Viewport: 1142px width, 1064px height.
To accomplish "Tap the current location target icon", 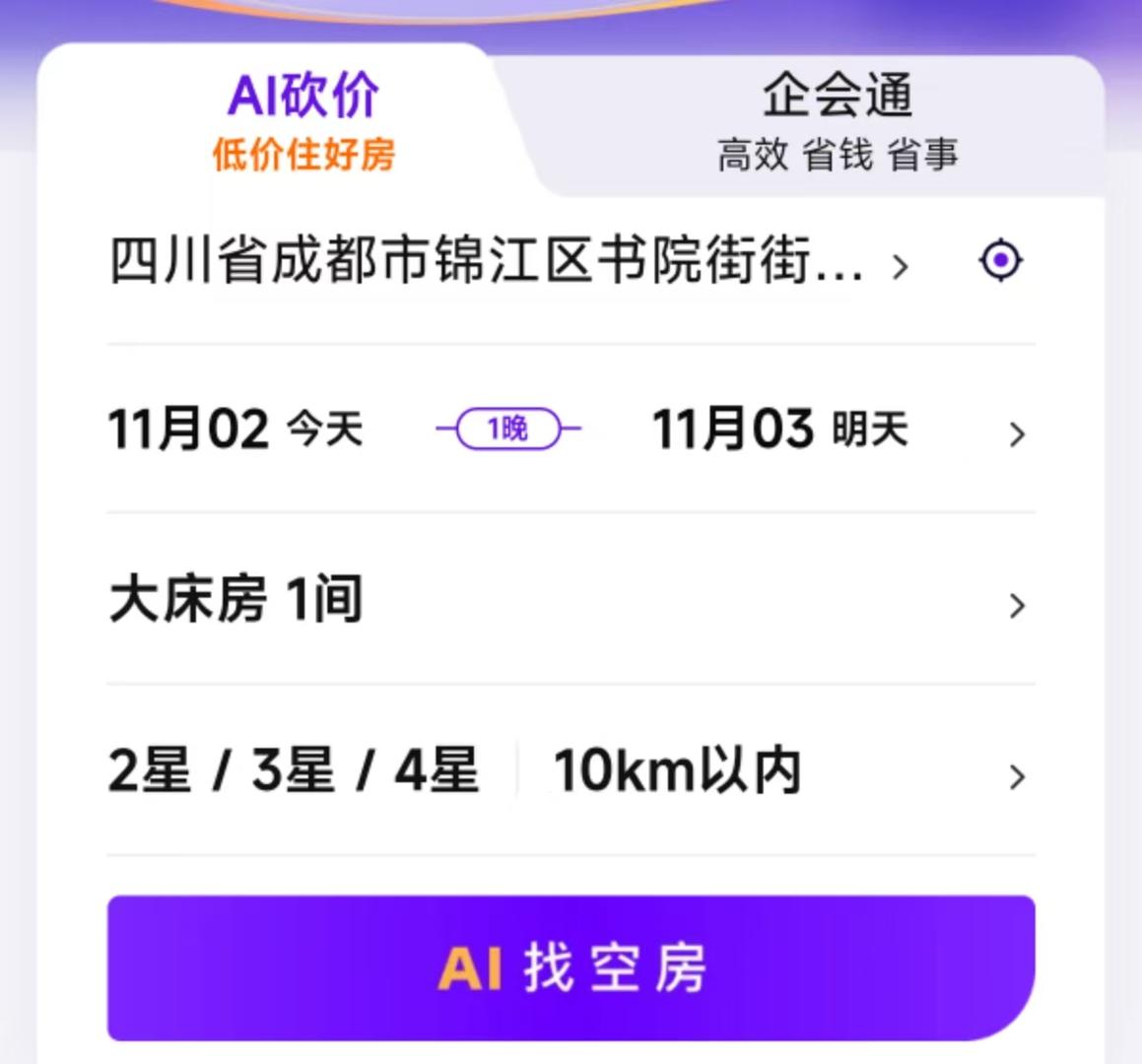I will (x=1001, y=261).
